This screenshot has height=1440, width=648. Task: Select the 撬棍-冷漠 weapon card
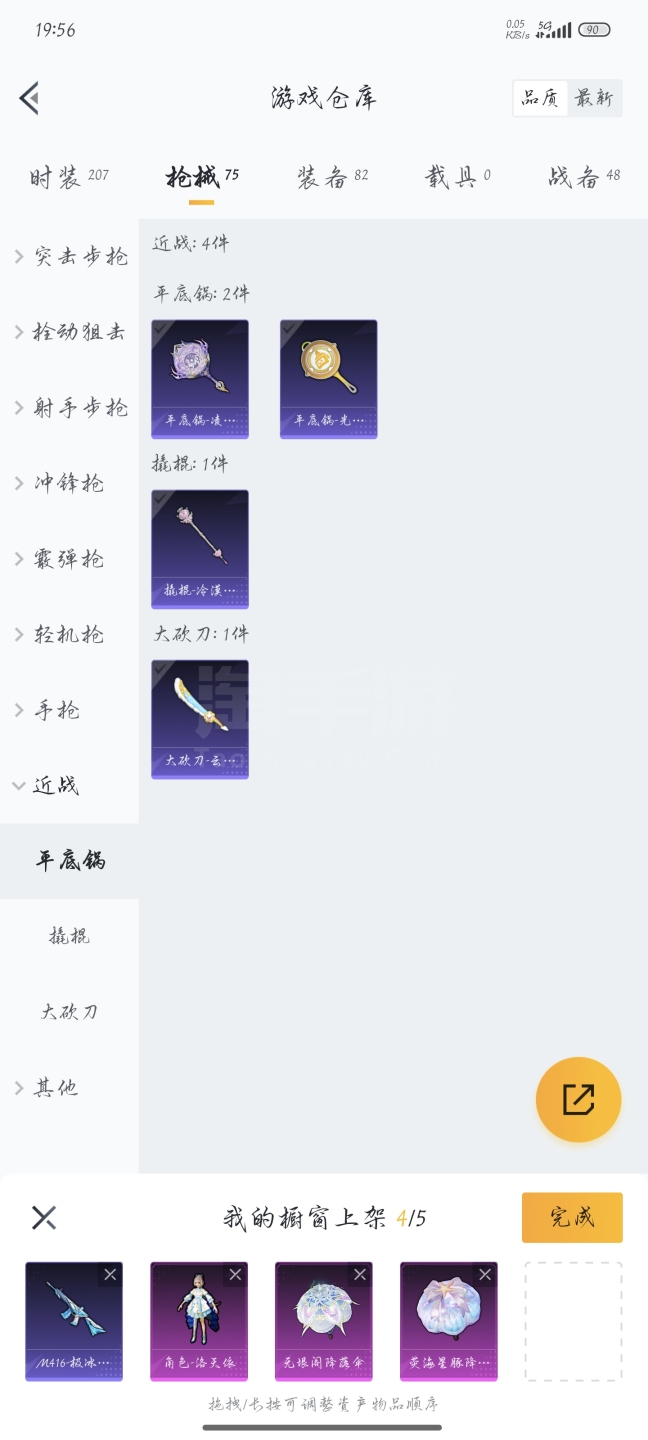(x=200, y=549)
